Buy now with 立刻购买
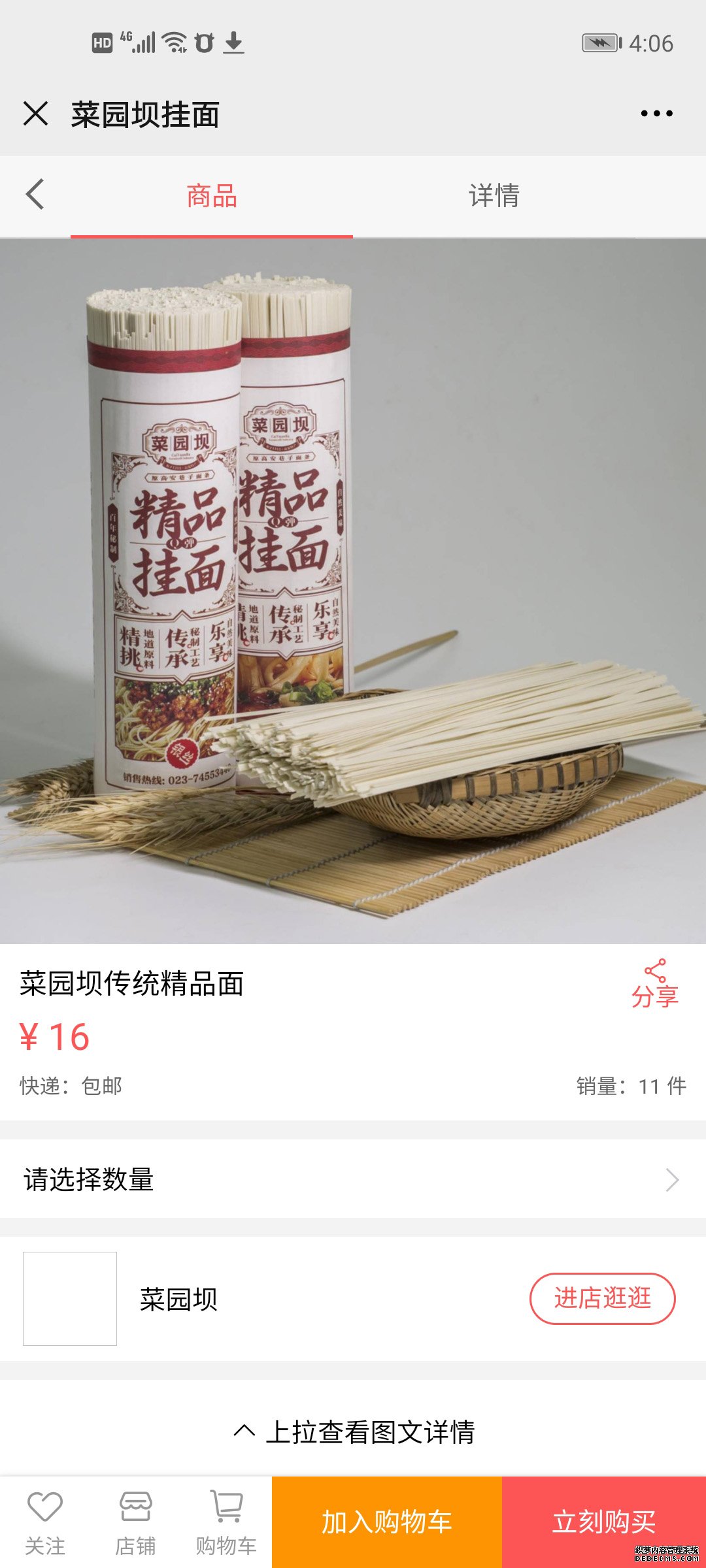Screen dimensions: 706x1568 point(604,1522)
